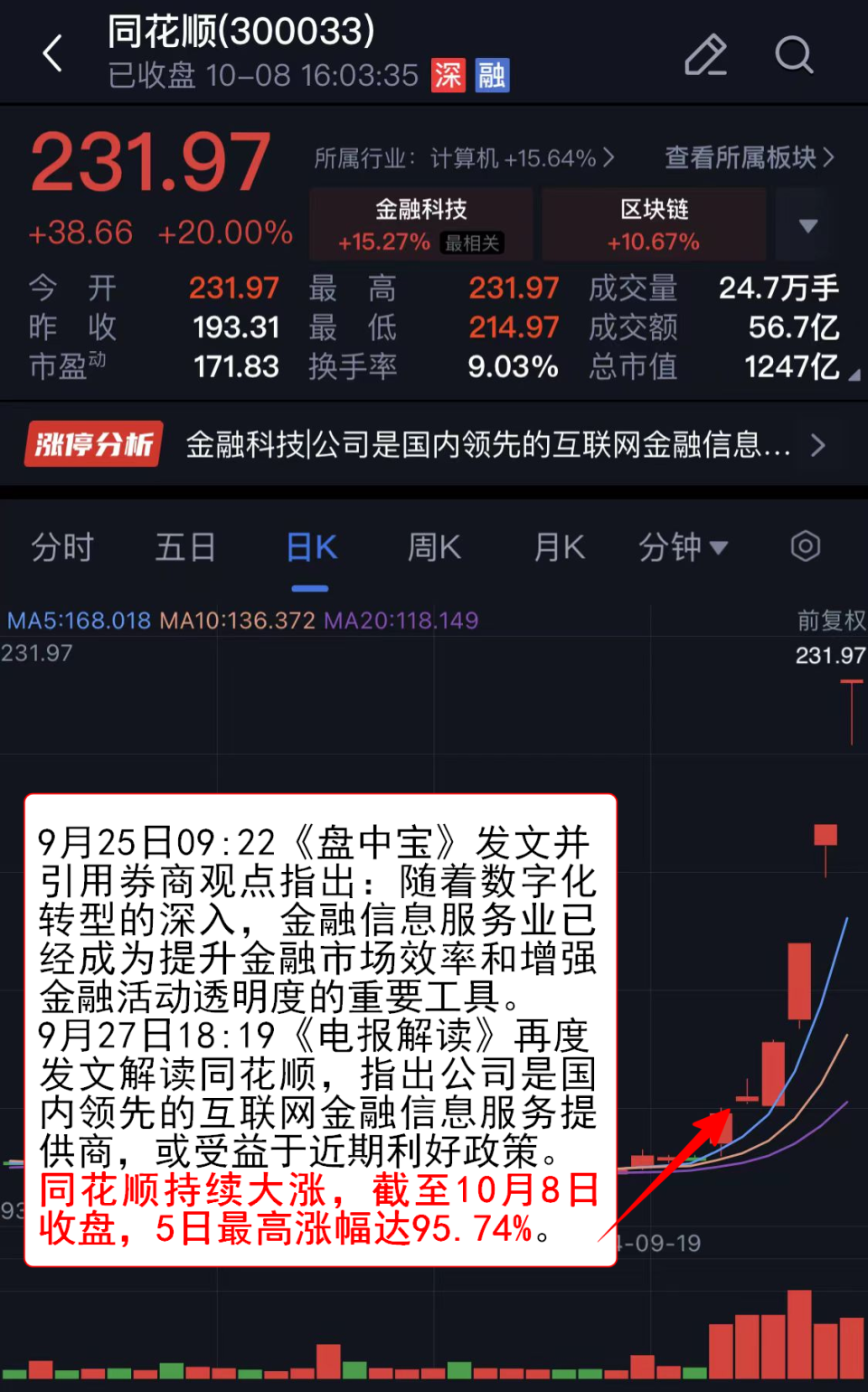
Task: Switch to 分时 chart tab
Action: coord(62,547)
